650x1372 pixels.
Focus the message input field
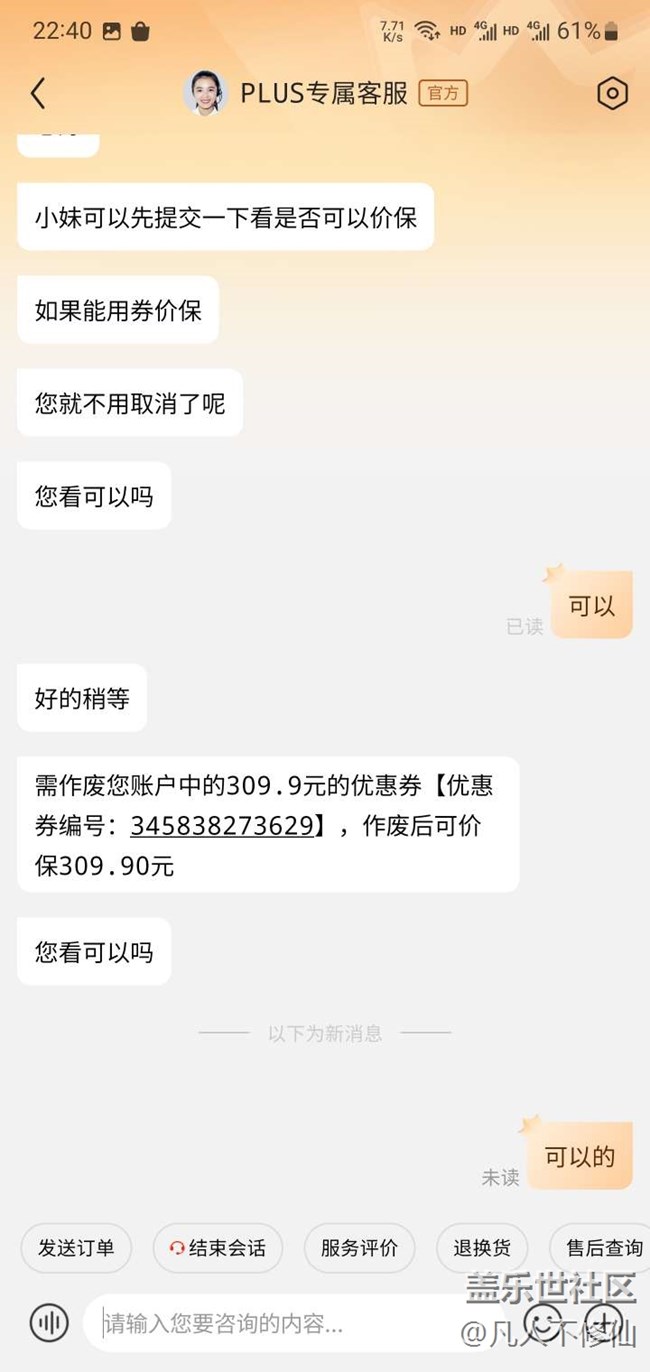(x=300, y=1324)
